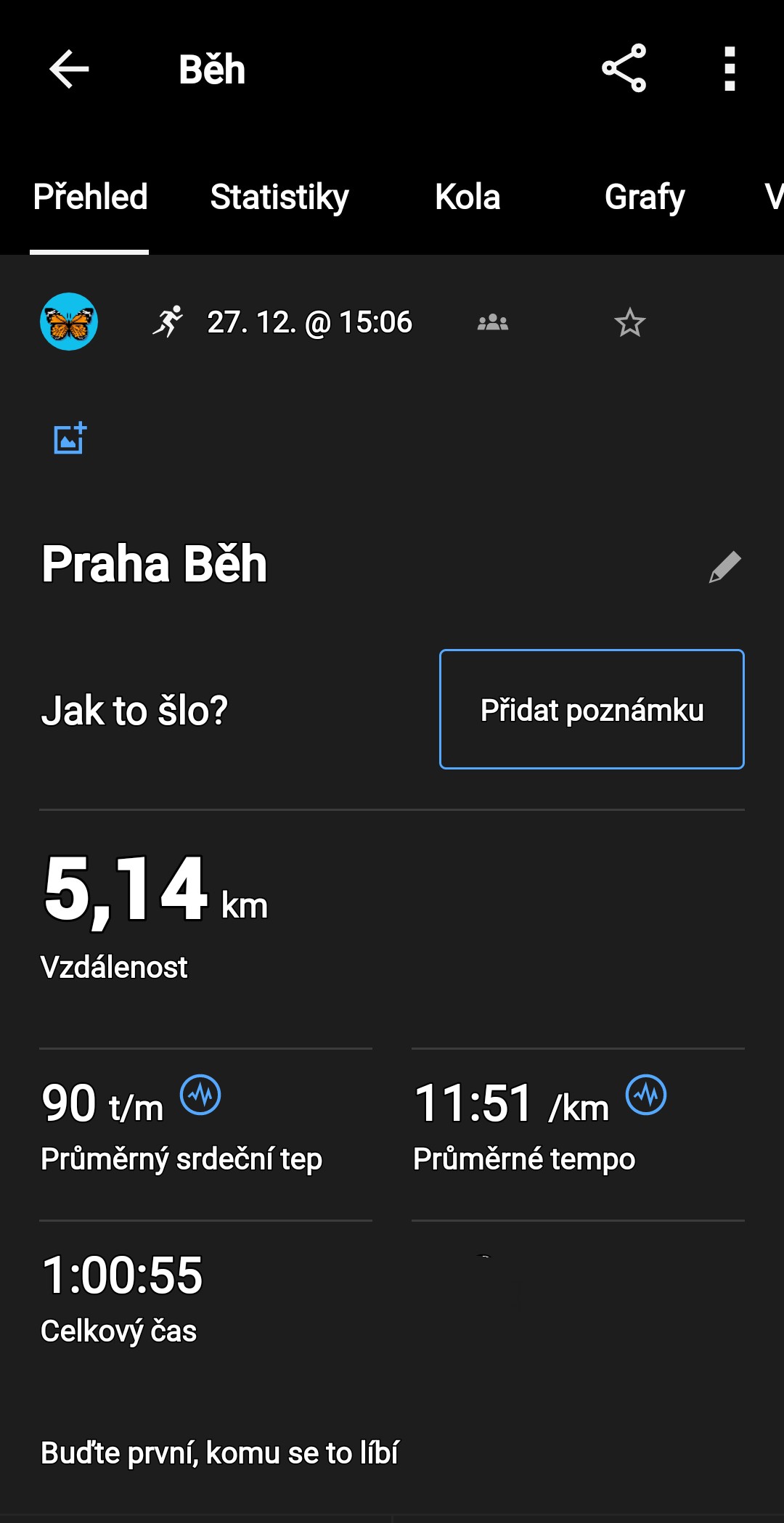Go back using the arrow

coord(69,69)
